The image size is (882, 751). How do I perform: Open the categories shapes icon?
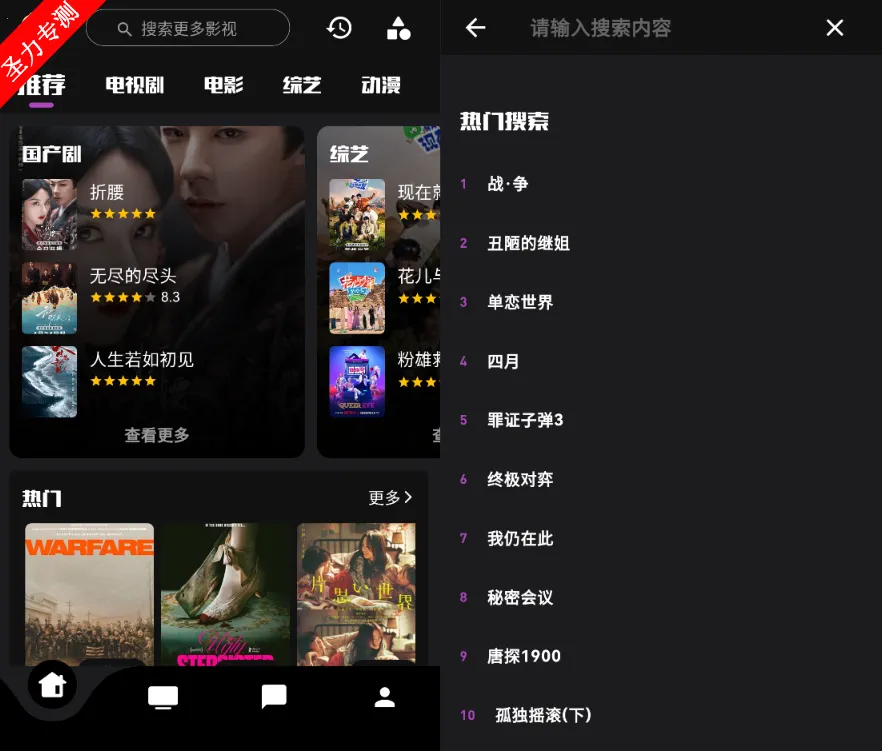pos(398,28)
